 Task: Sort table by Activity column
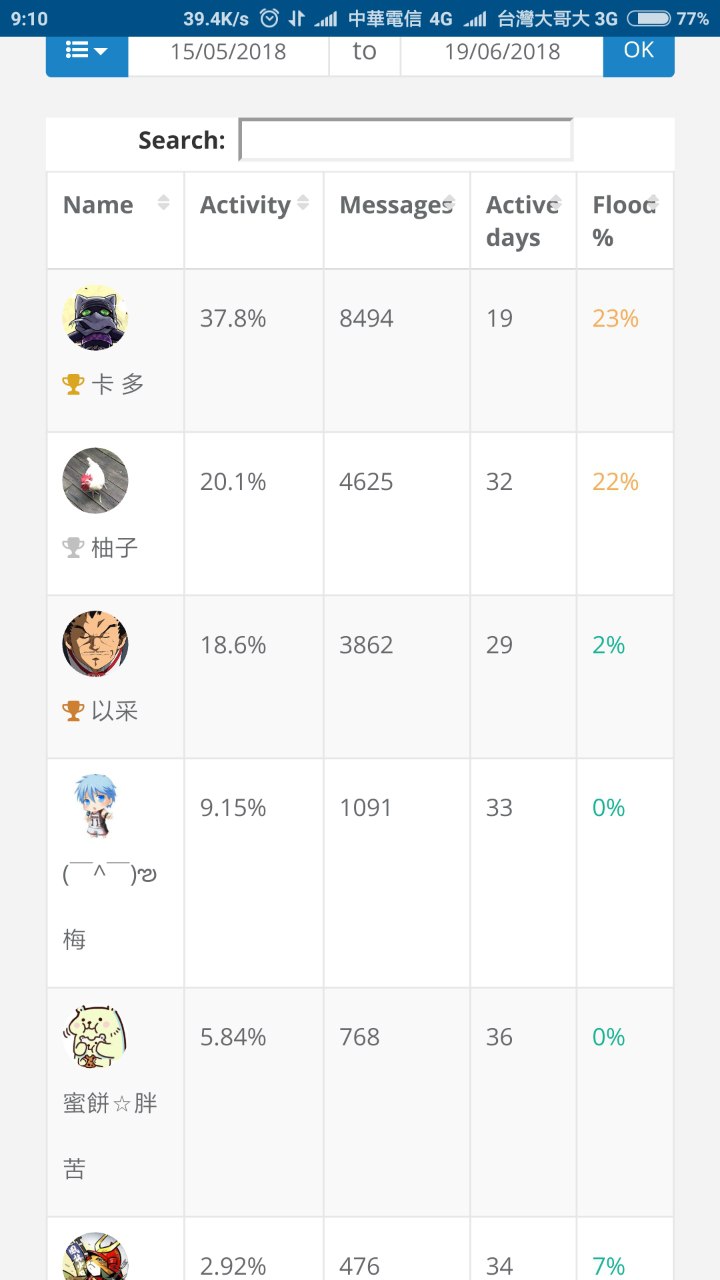coord(254,220)
